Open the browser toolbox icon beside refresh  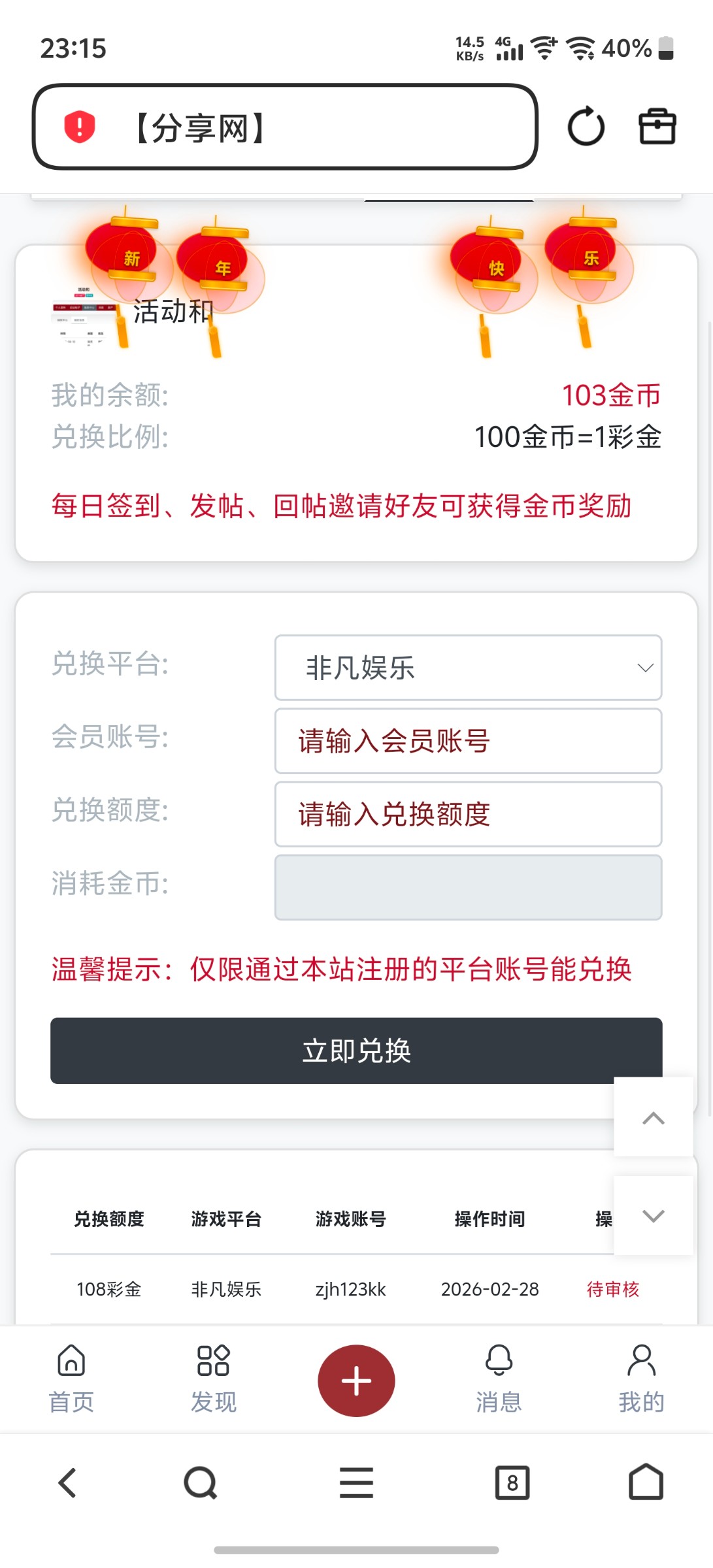click(x=657, y=126)
